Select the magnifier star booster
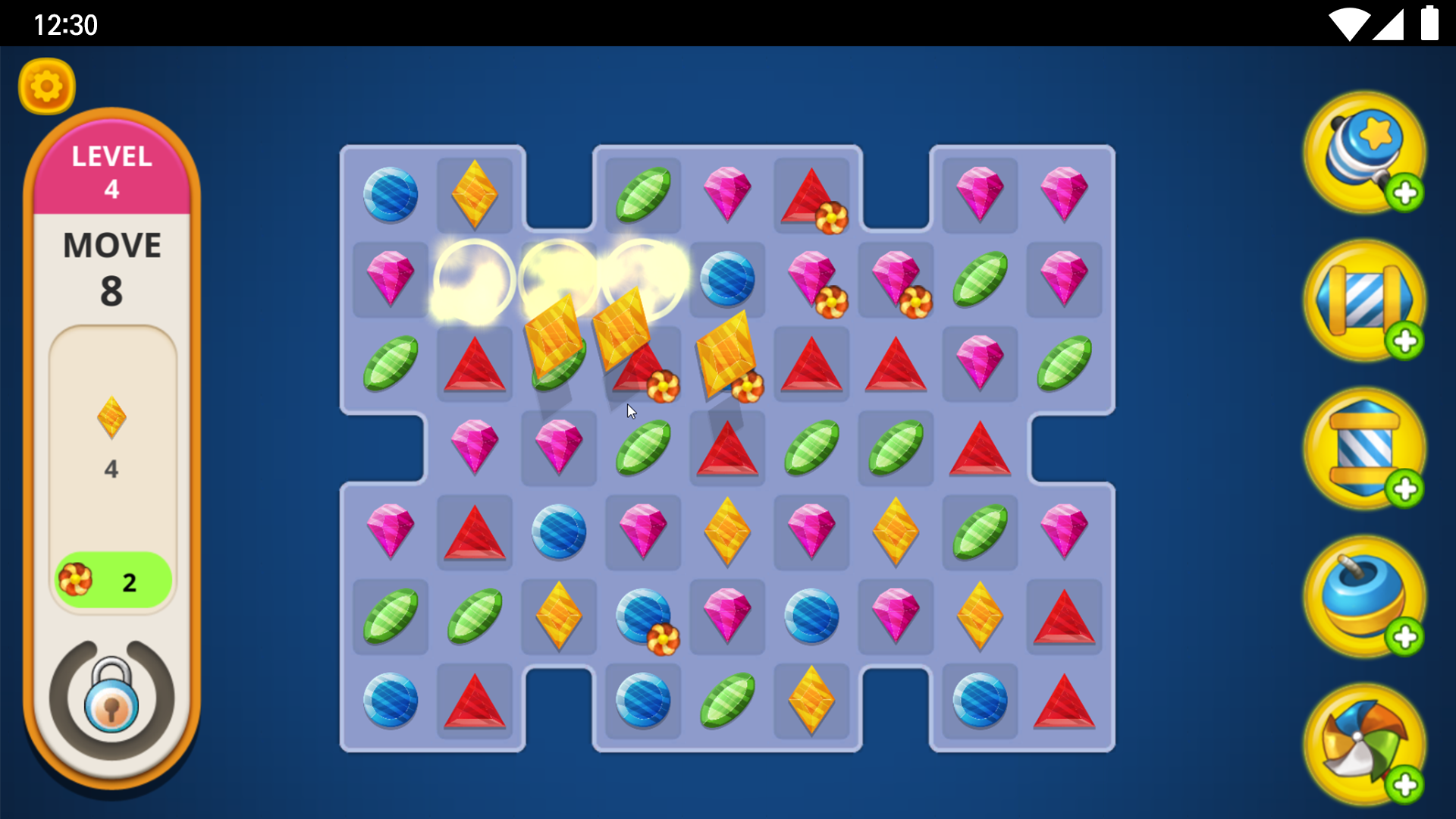 pos(1363,152)
